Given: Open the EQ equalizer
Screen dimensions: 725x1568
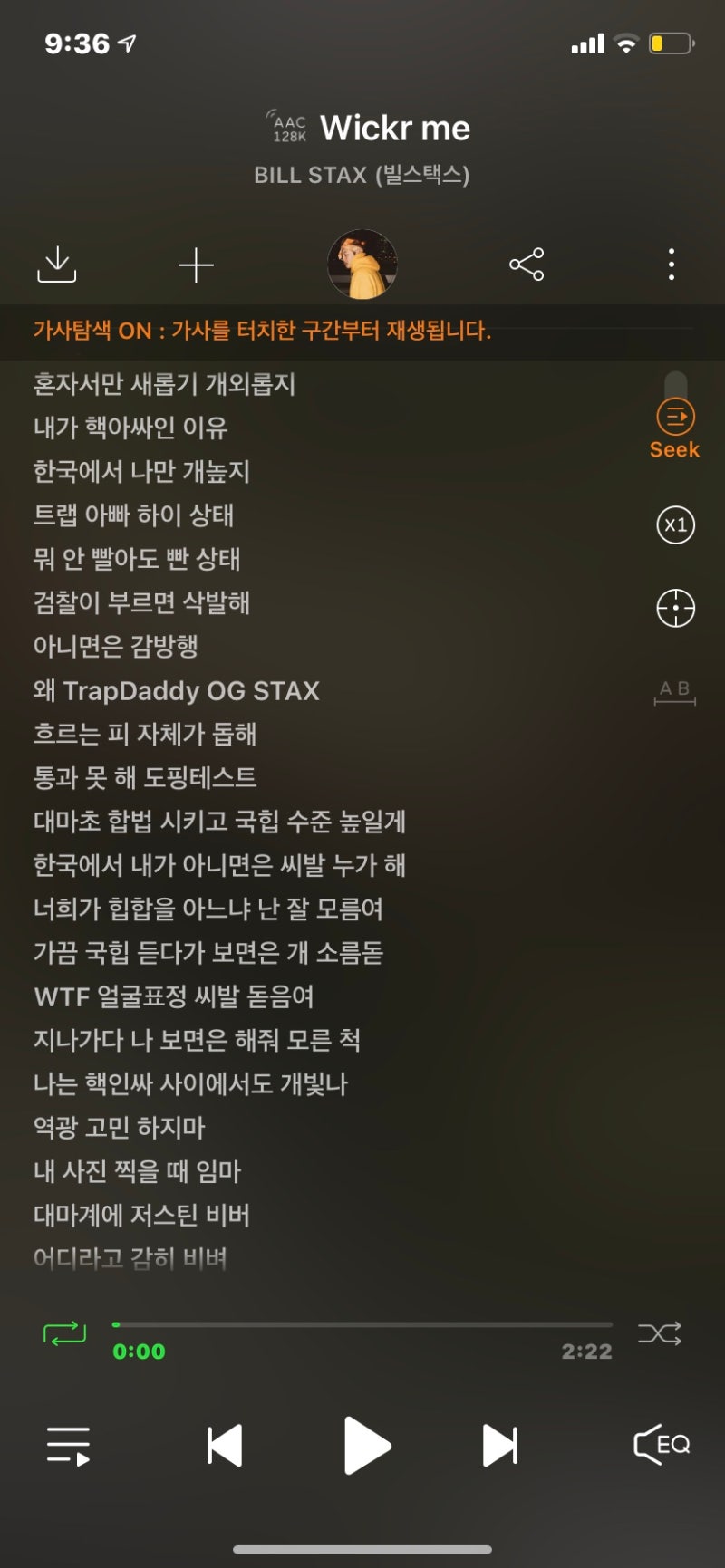Looking at the screenshot, I should [x=661, y=1447].
